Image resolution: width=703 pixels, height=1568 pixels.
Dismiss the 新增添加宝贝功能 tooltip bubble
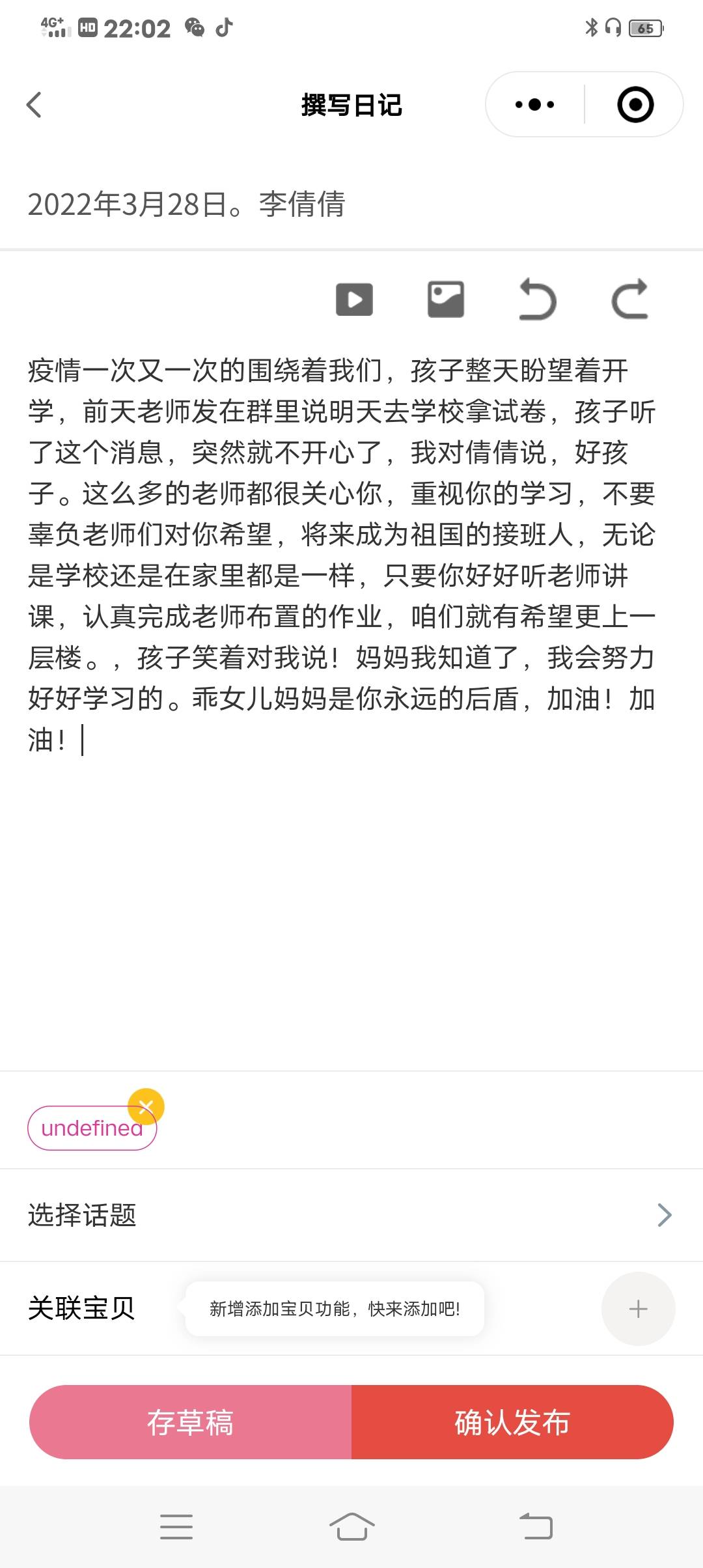click(x=334, y=1309)
